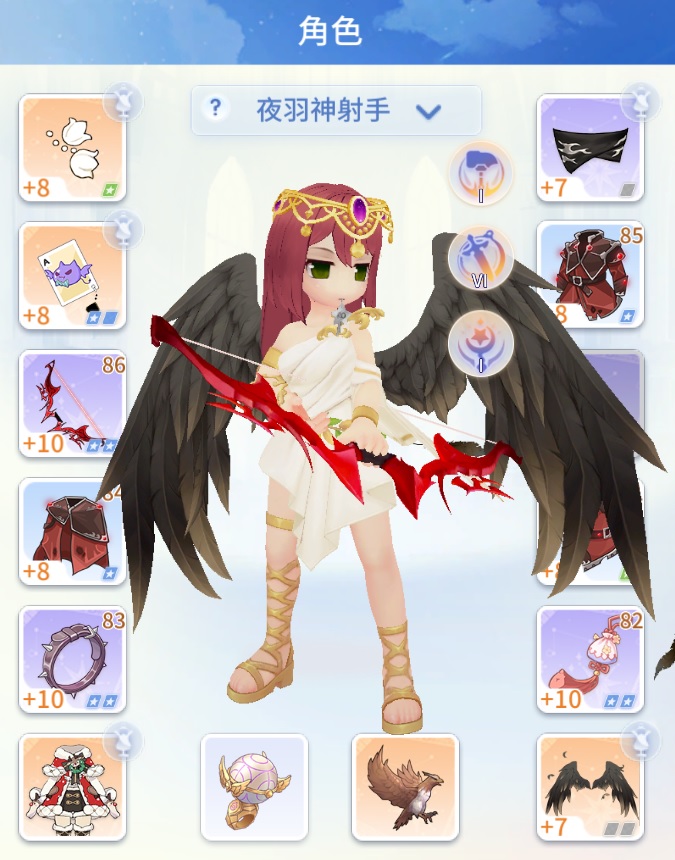Tap the question mark help icon
Screen dimensions: 675x860
(x=214, y=110)
